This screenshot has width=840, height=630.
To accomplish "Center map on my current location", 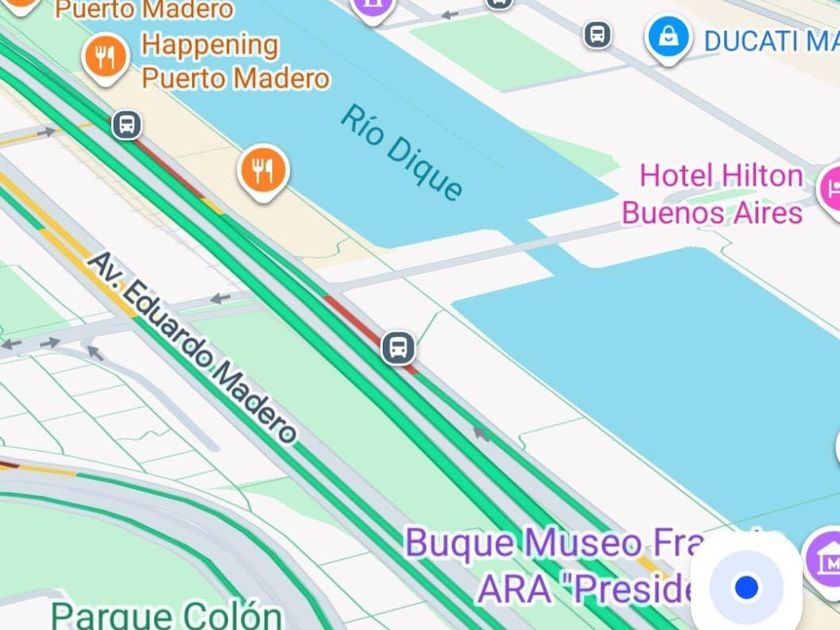I will click(x=746, y=587).
